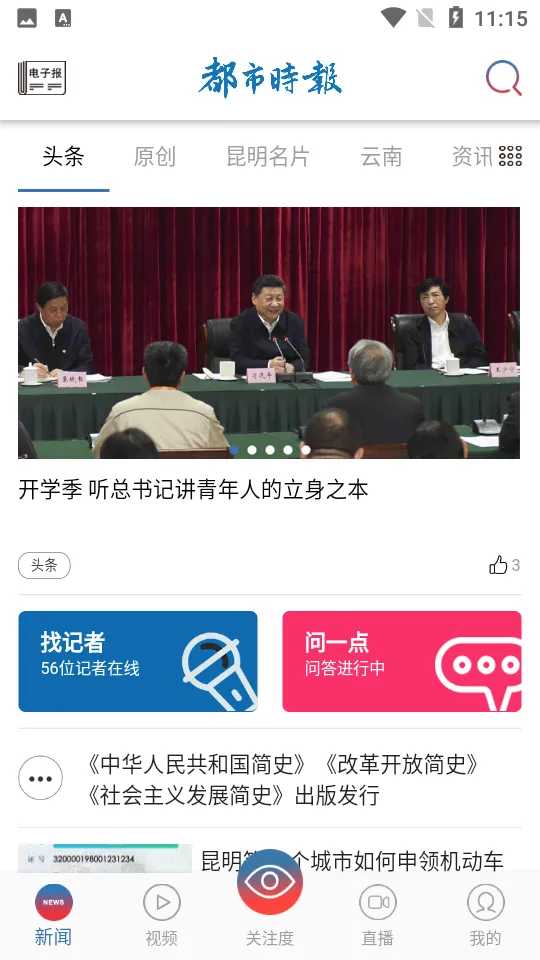
Task: Open the 开学季 headline banner article
Action: (x=269, y=332)
